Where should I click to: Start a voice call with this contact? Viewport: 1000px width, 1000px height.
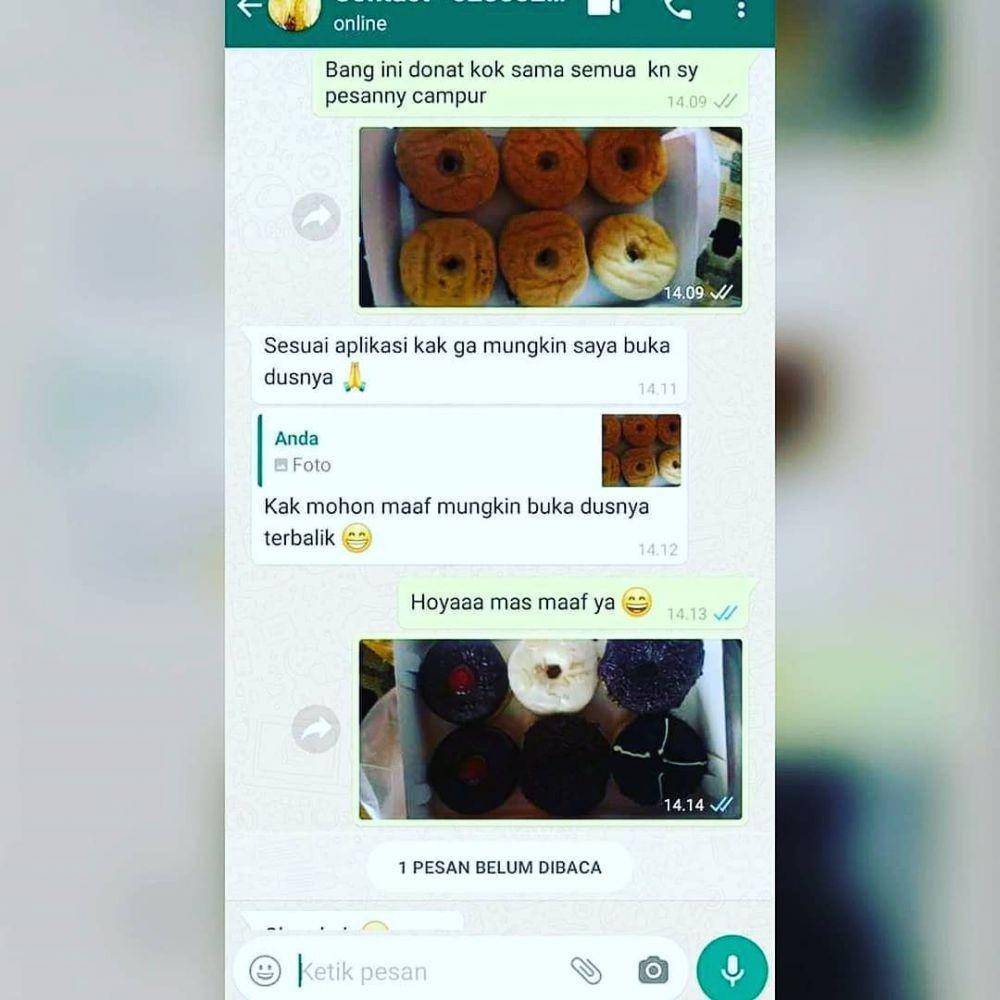coord(677,9)
